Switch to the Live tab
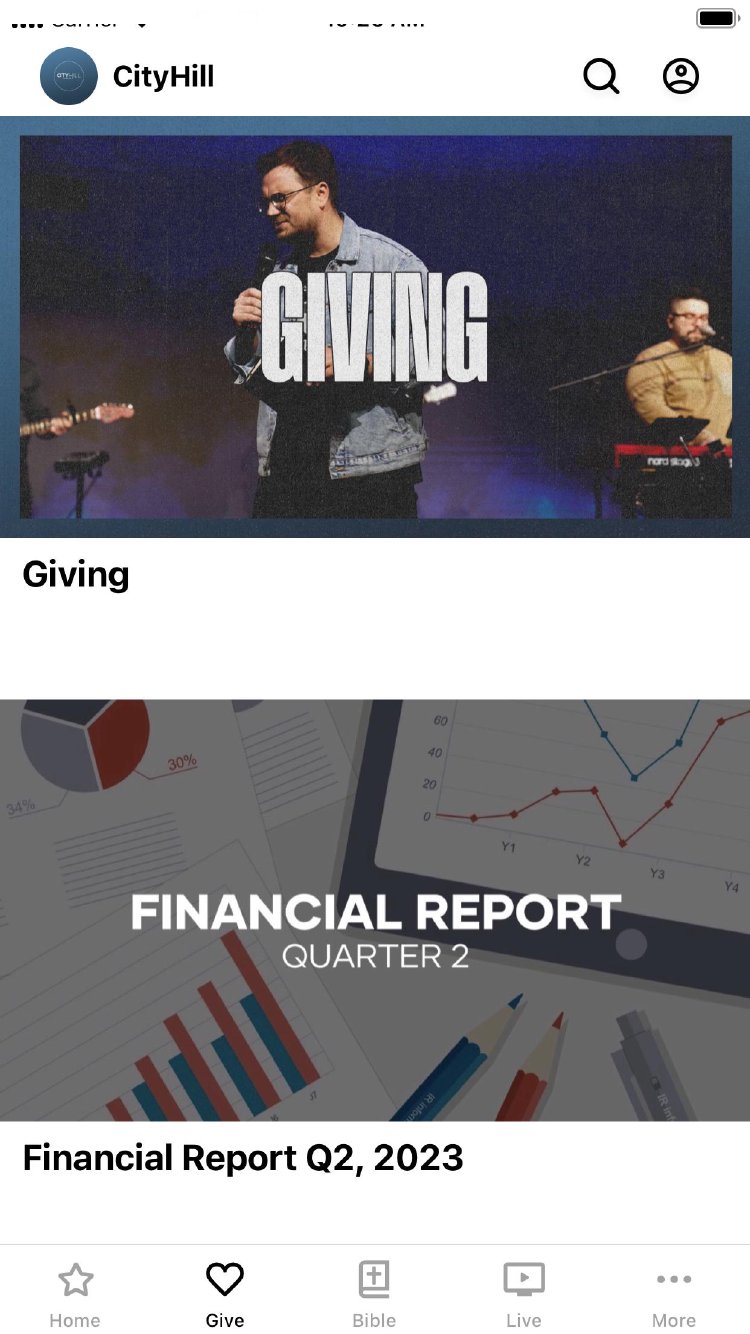Screen dimensions: 750x1334 [x=523, y=1292]
